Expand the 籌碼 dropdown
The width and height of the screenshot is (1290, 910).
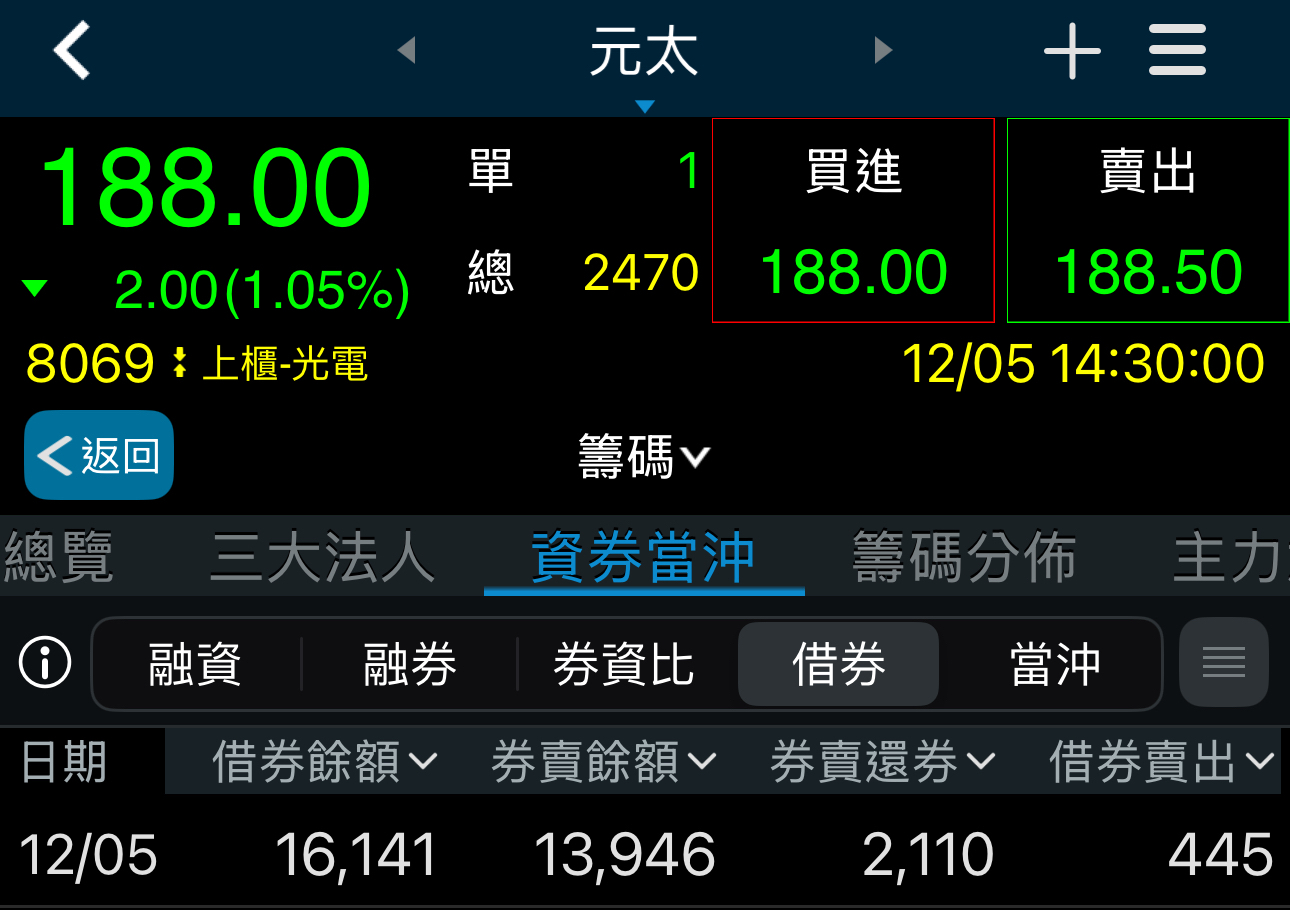tap(644, 458)
